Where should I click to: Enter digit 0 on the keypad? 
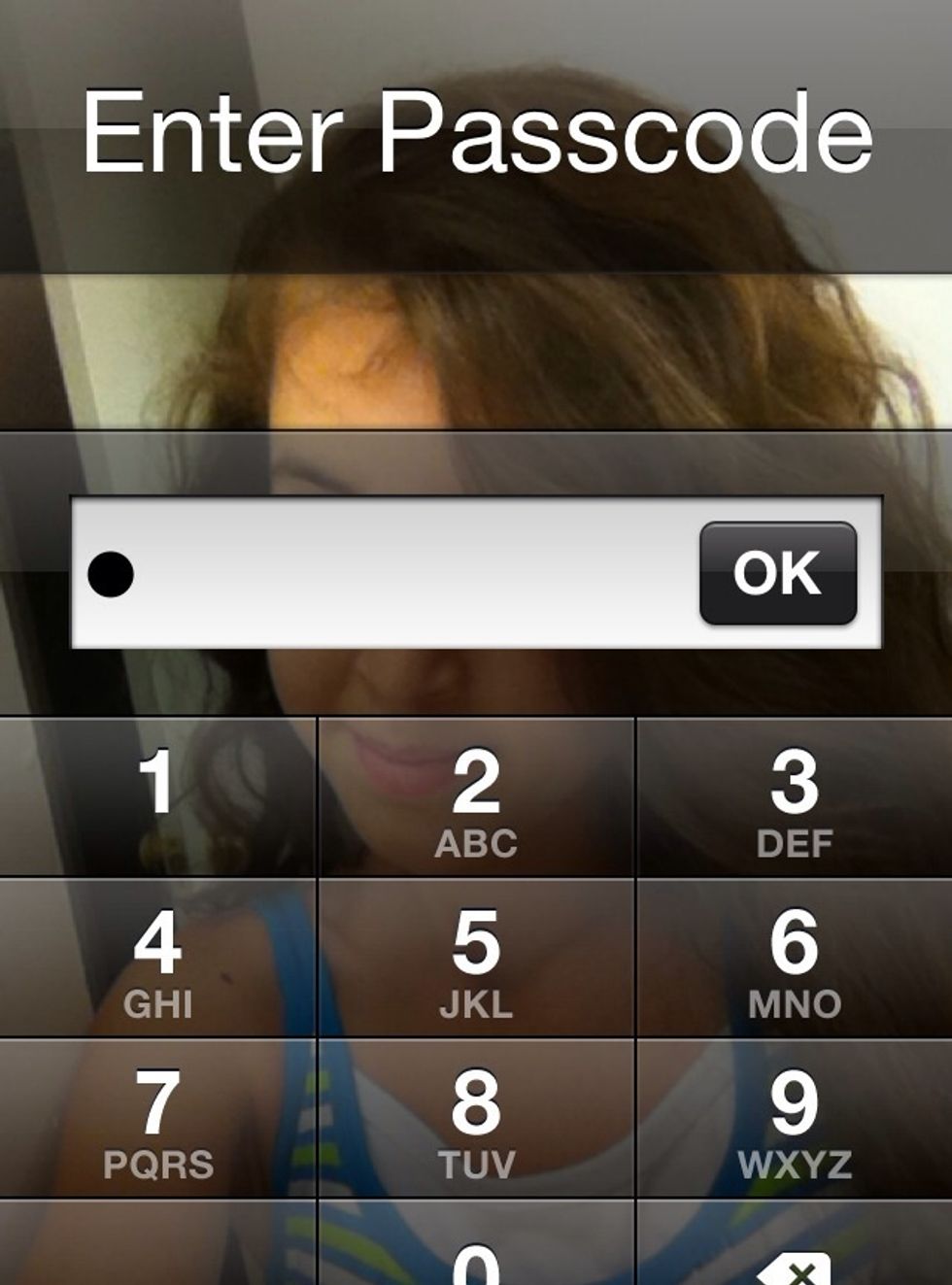pyautogui.click(x=476, y=1253)
